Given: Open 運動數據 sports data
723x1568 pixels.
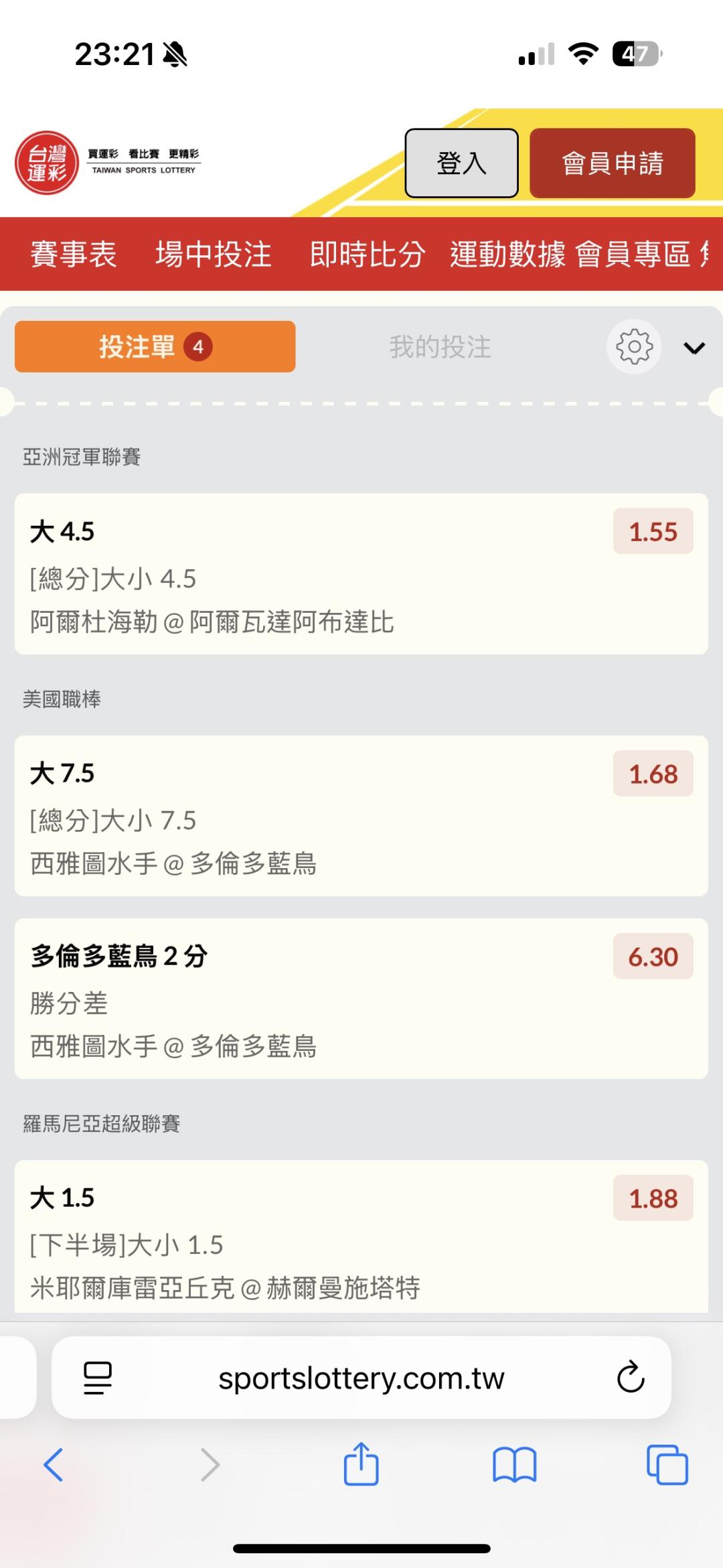Looking at the screenshot, I should tap(507, 255).
